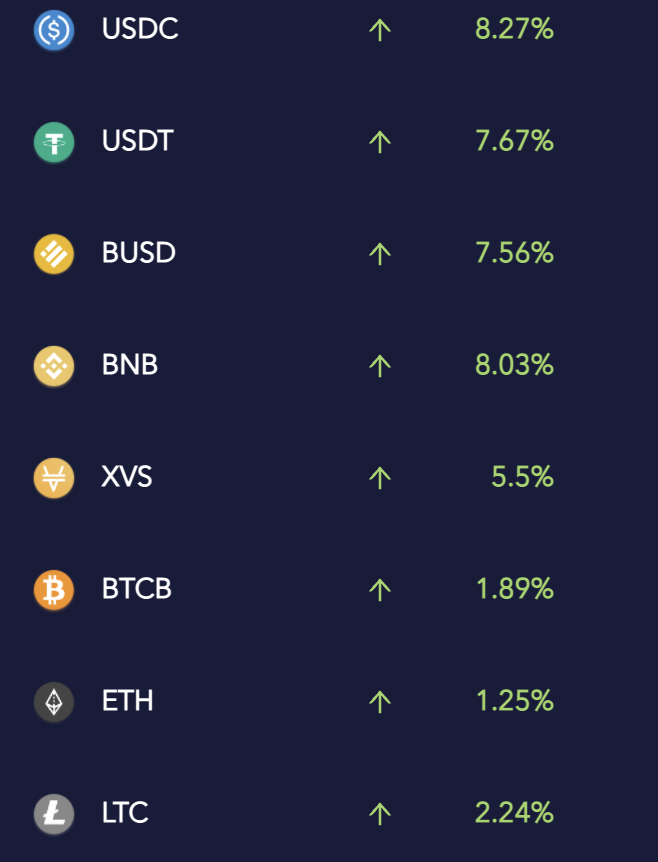Choose the BNB market row
The image size is (658, 862).
(130, 365)
